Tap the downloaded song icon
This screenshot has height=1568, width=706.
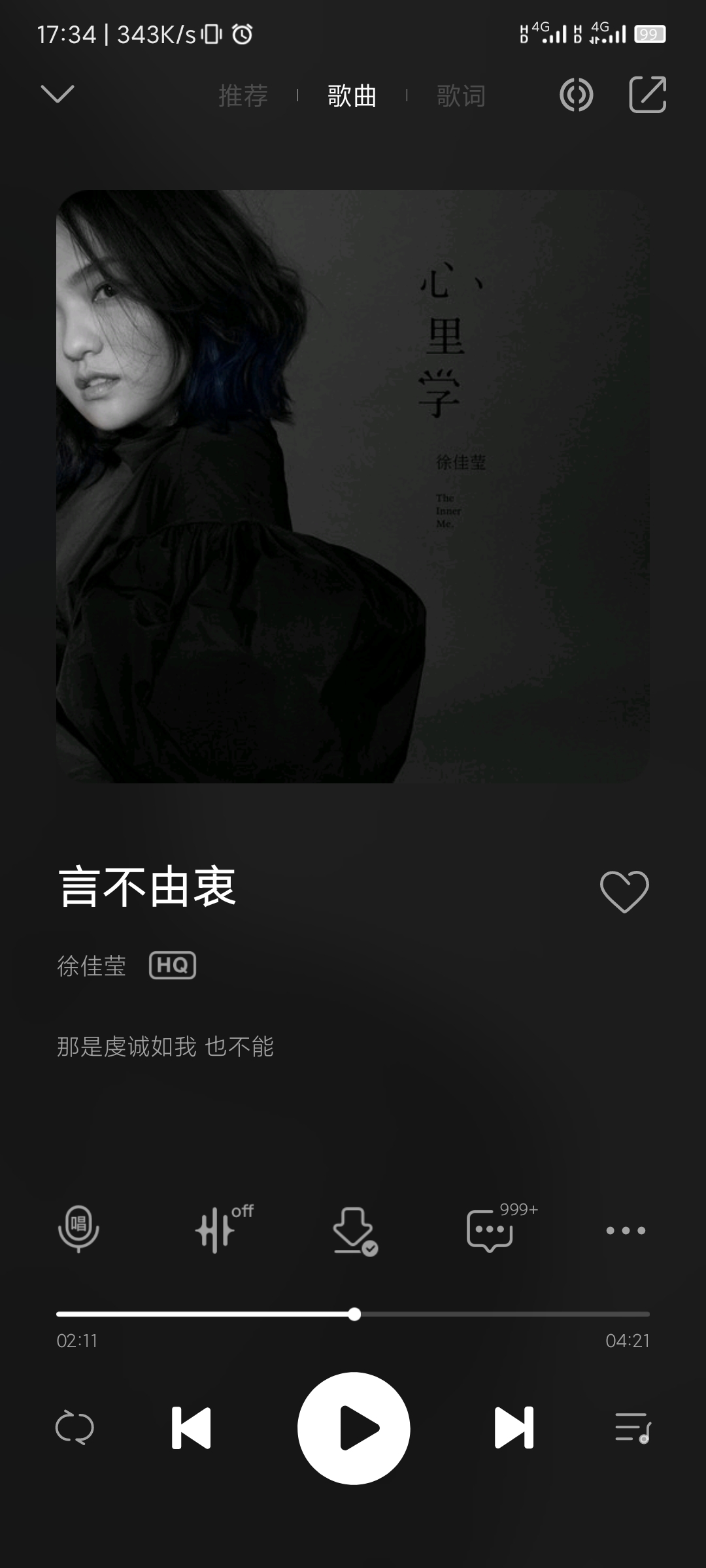coord(354,1230)
